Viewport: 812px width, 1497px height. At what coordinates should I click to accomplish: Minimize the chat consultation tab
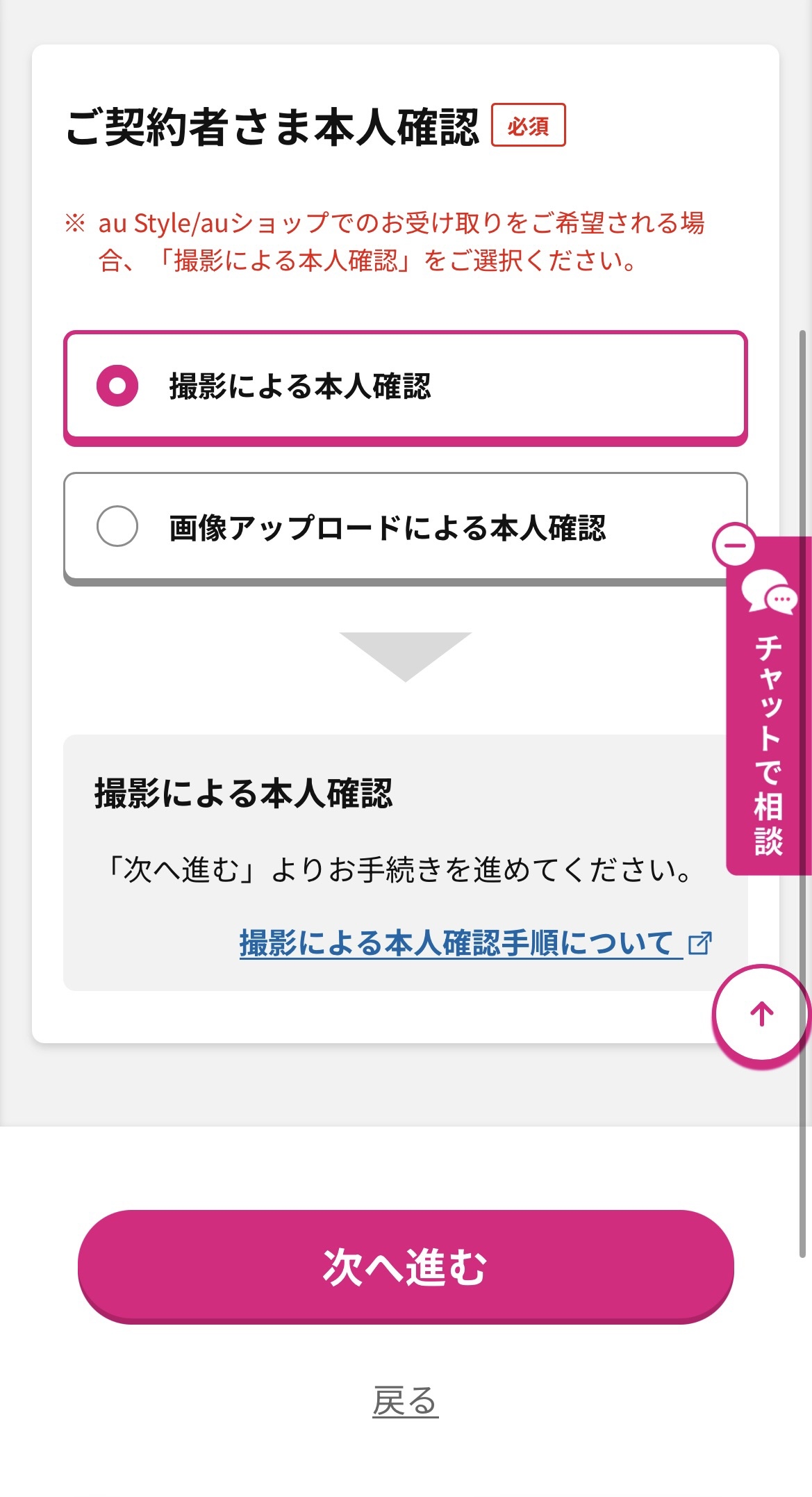(734, 545)
